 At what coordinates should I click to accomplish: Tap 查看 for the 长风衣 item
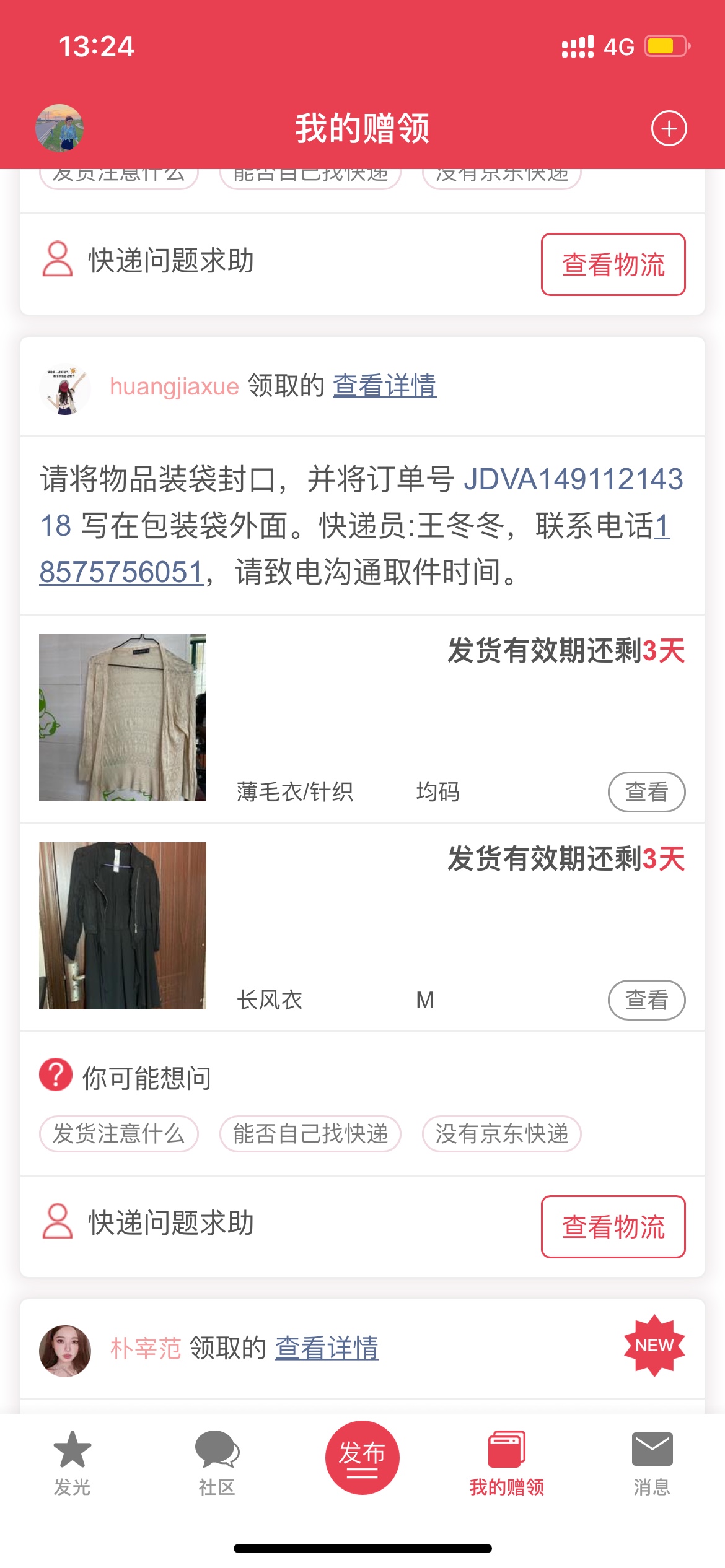pos(646,1000)
